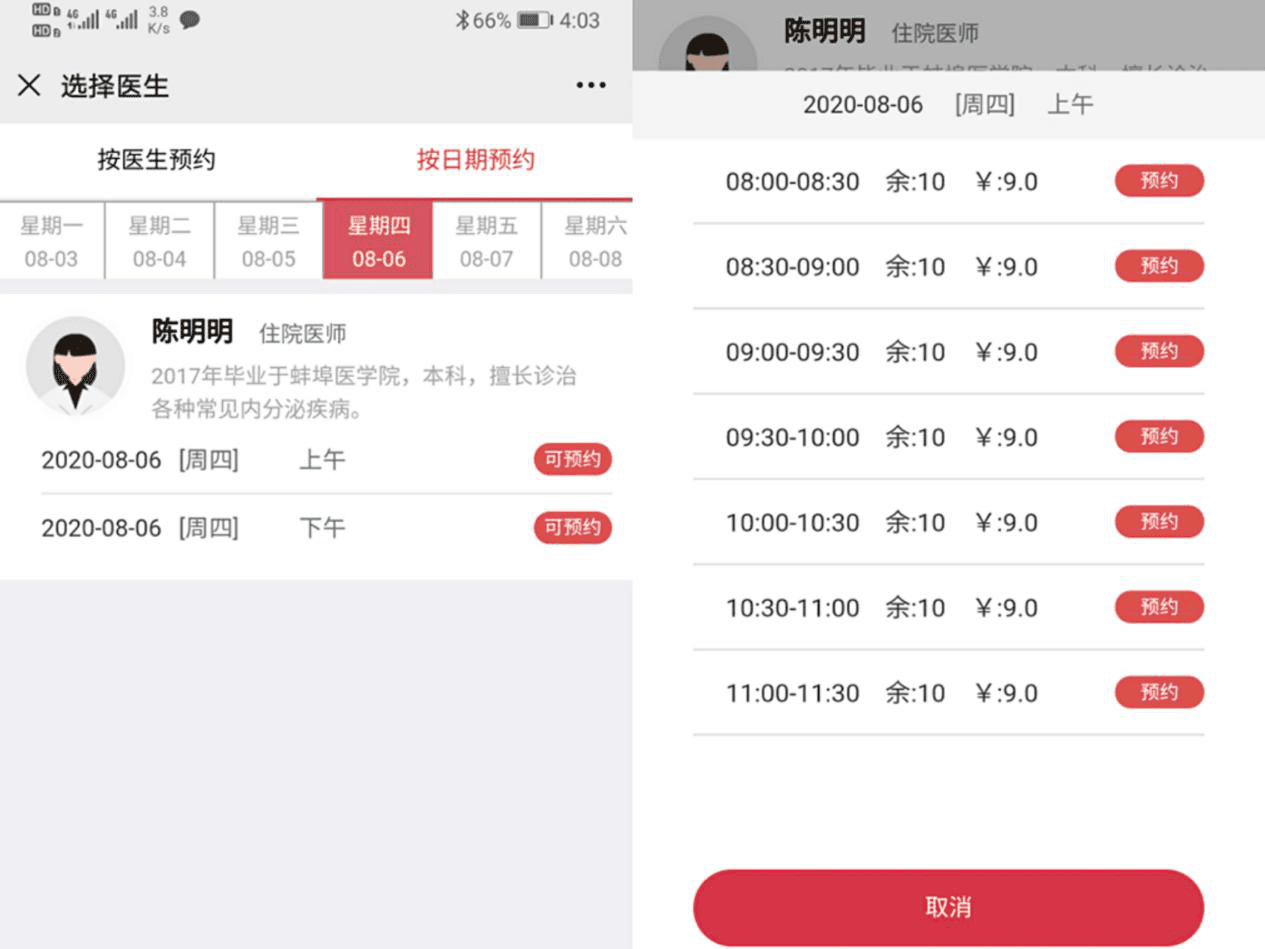
Task: Select date 星期五 08-07
Action: coord(487,241)
